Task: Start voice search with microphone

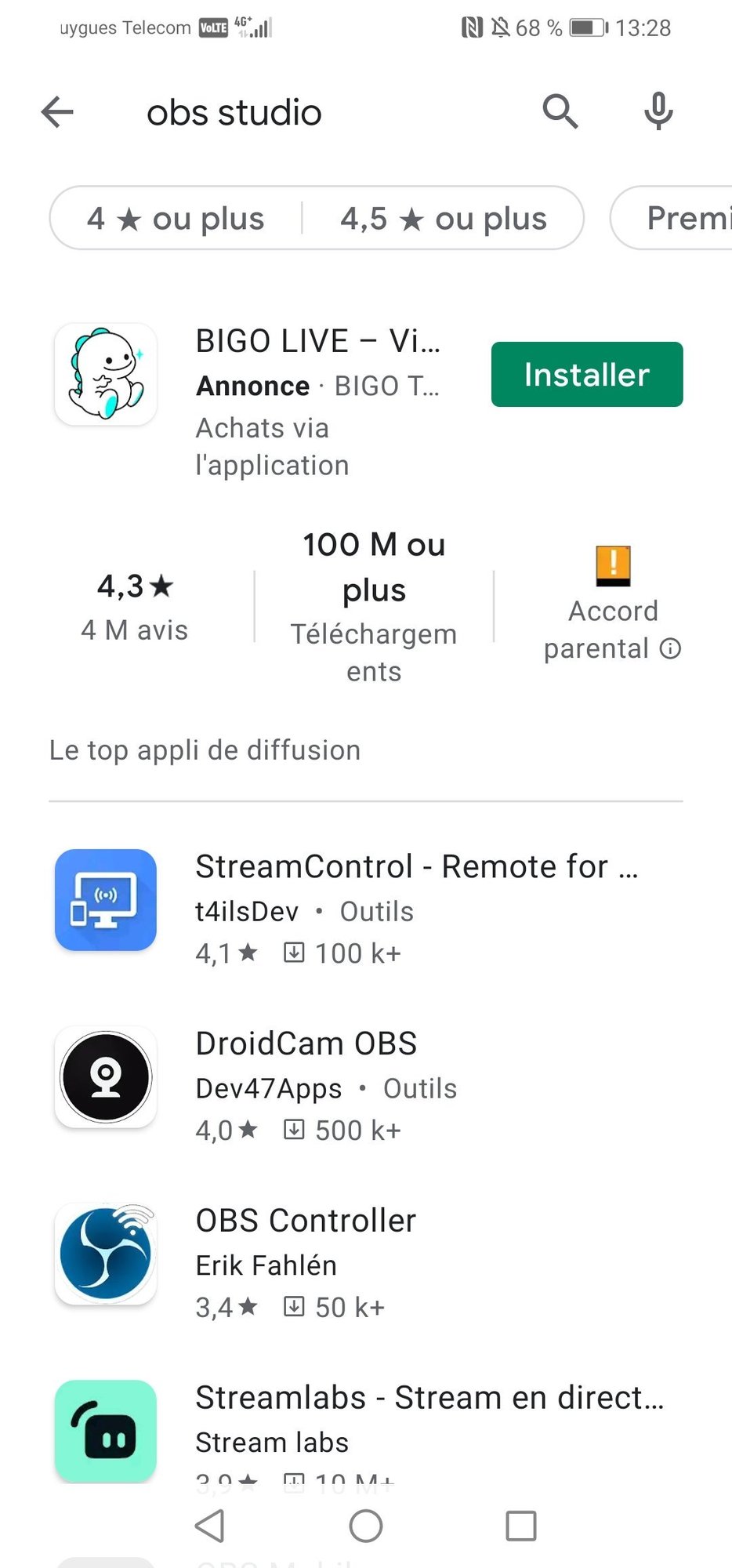Action: click(658, 111)
